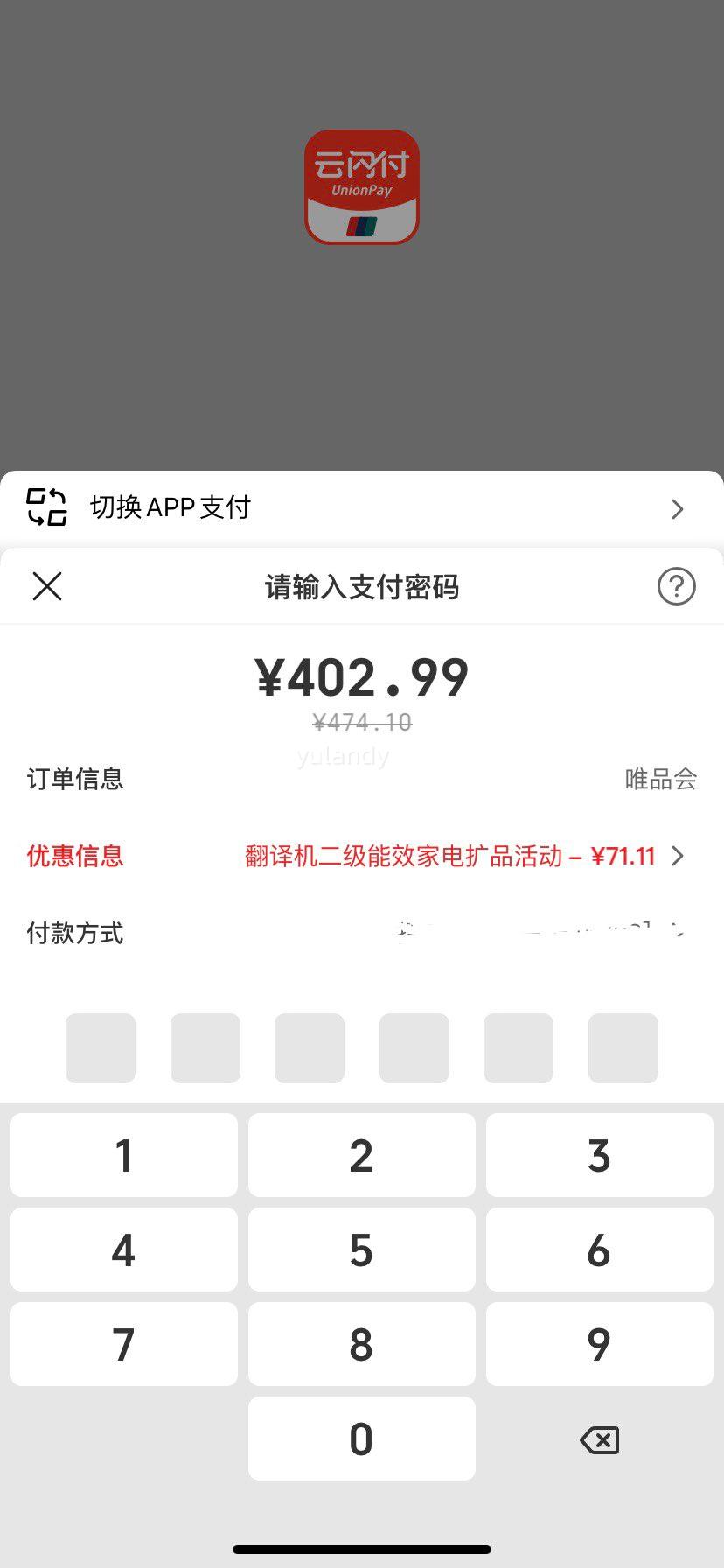Enter digit 6 on the keypad
724x1568 pixels.
(600, 1249)
